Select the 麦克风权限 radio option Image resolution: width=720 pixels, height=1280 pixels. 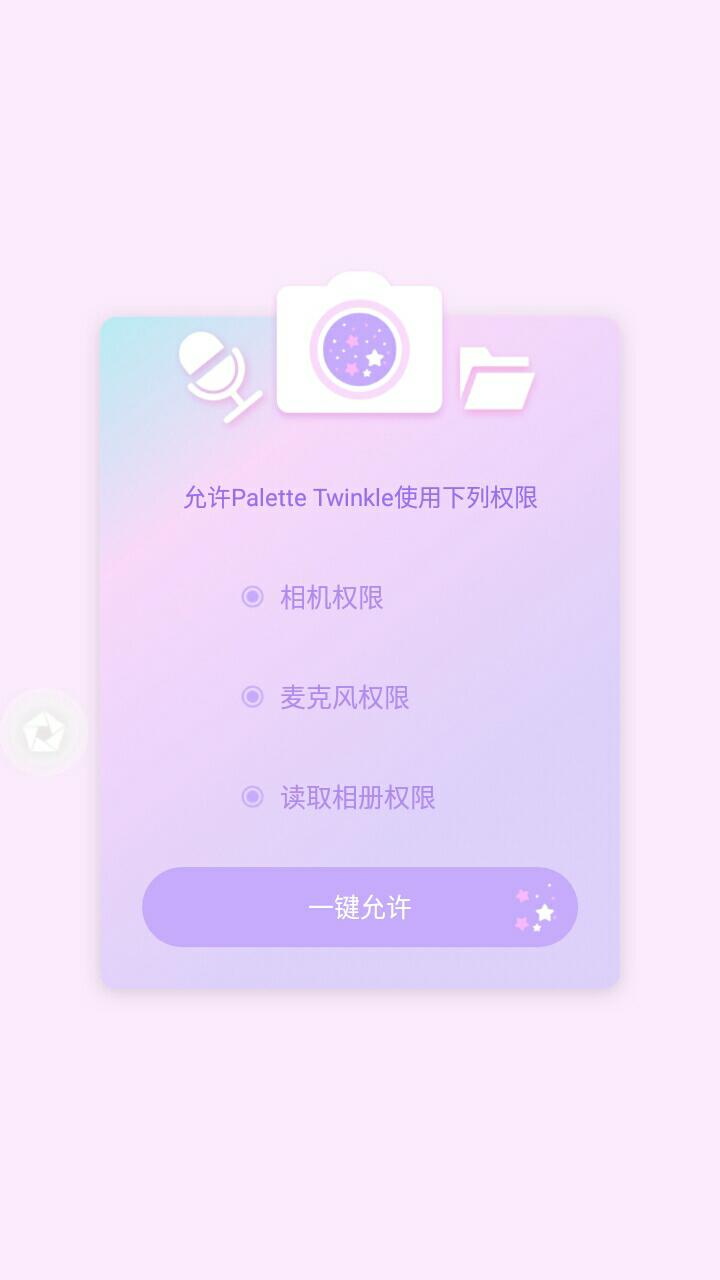click(253, 697)
